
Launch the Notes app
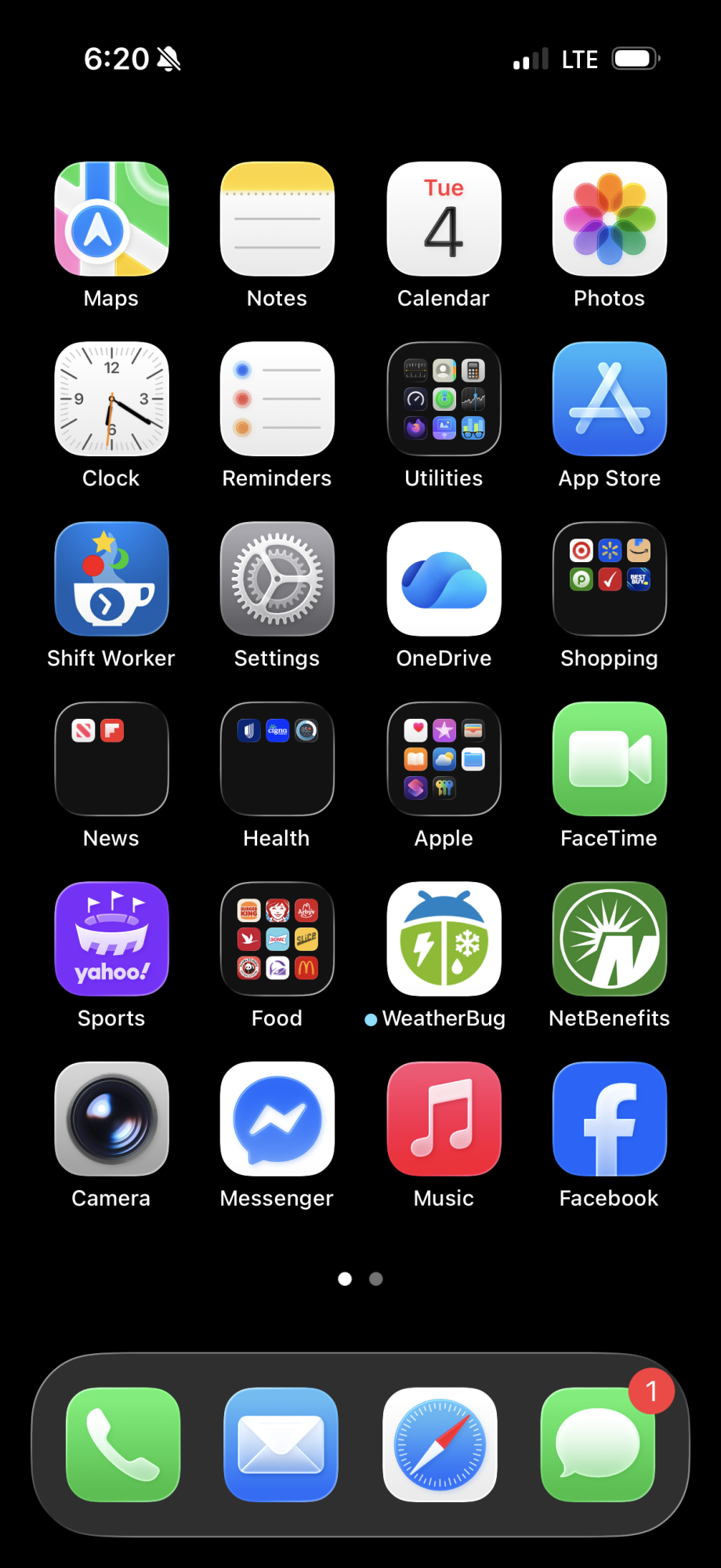click(277, 219)
